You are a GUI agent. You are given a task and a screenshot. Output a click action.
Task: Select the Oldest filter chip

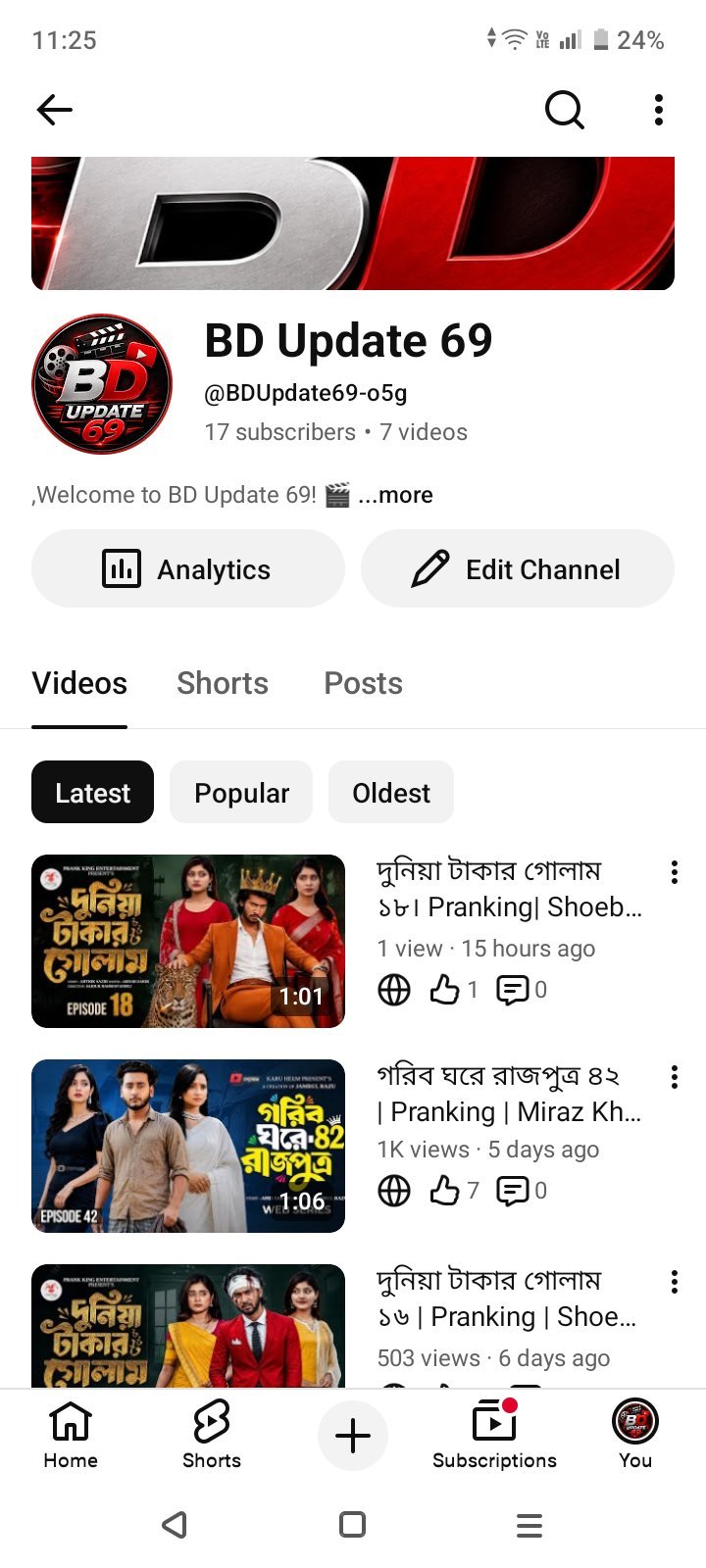(x=391, y=792)
